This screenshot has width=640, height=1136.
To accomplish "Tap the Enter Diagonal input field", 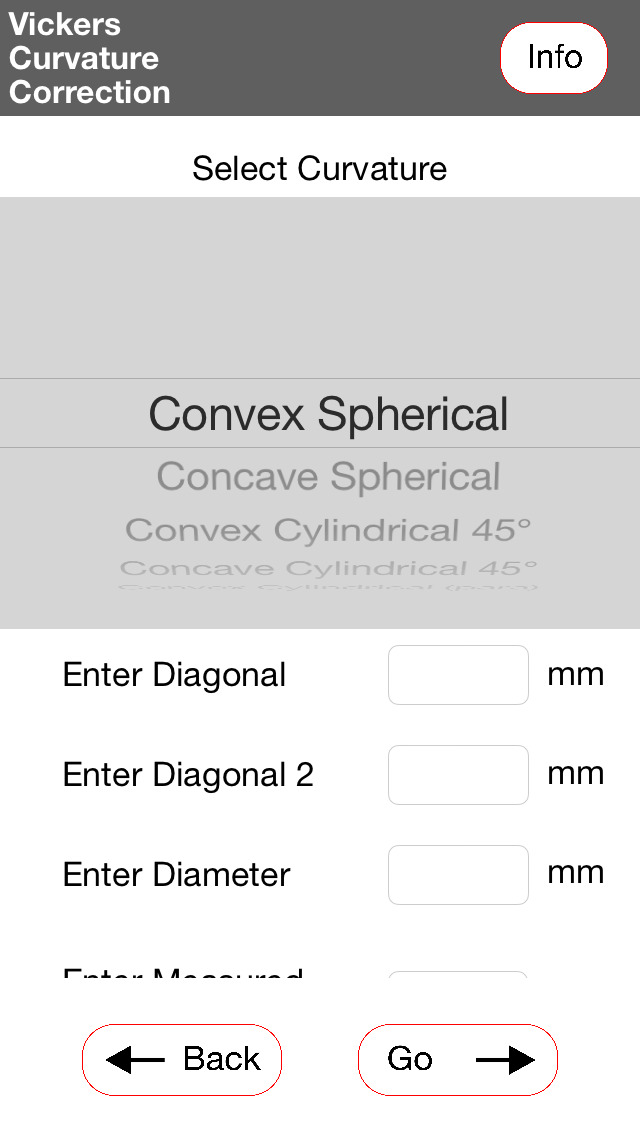I will tap(458, 674).
